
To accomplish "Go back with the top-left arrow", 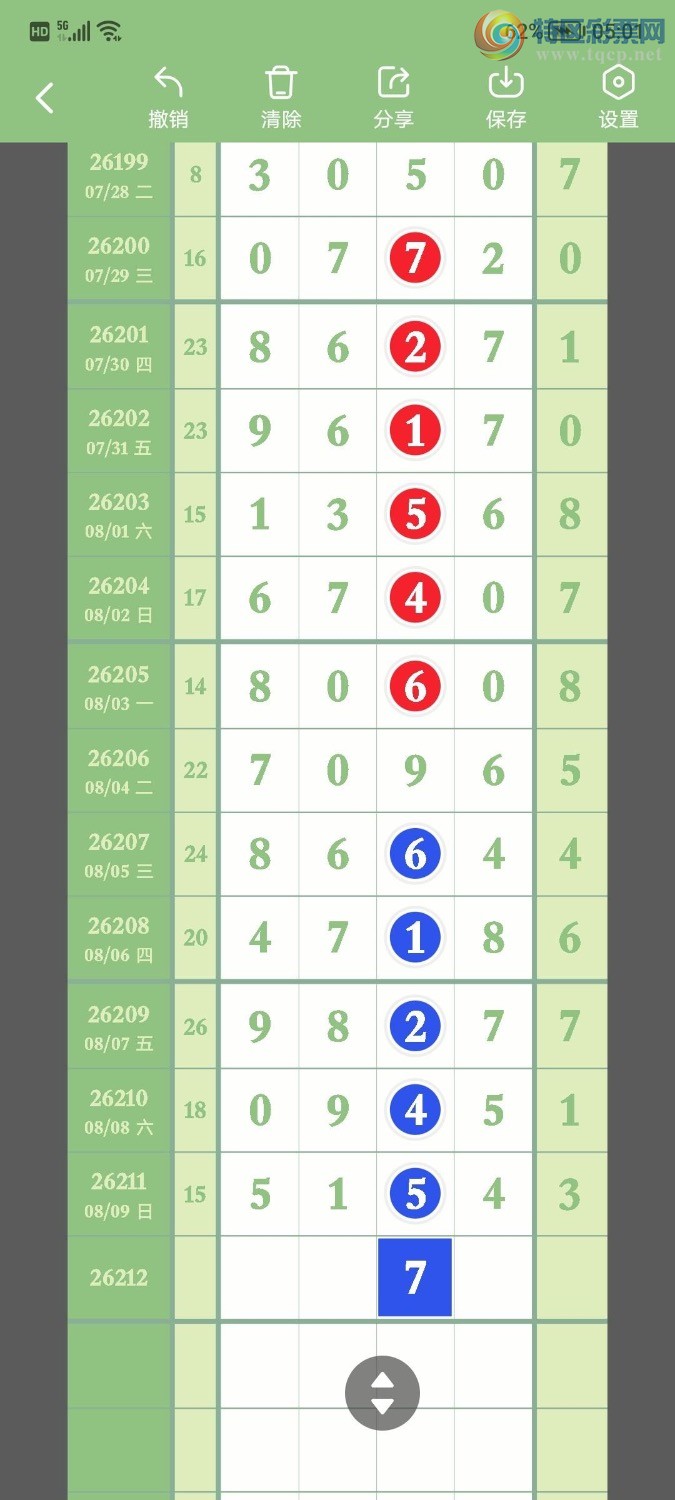I will click(x=44, y=97).
